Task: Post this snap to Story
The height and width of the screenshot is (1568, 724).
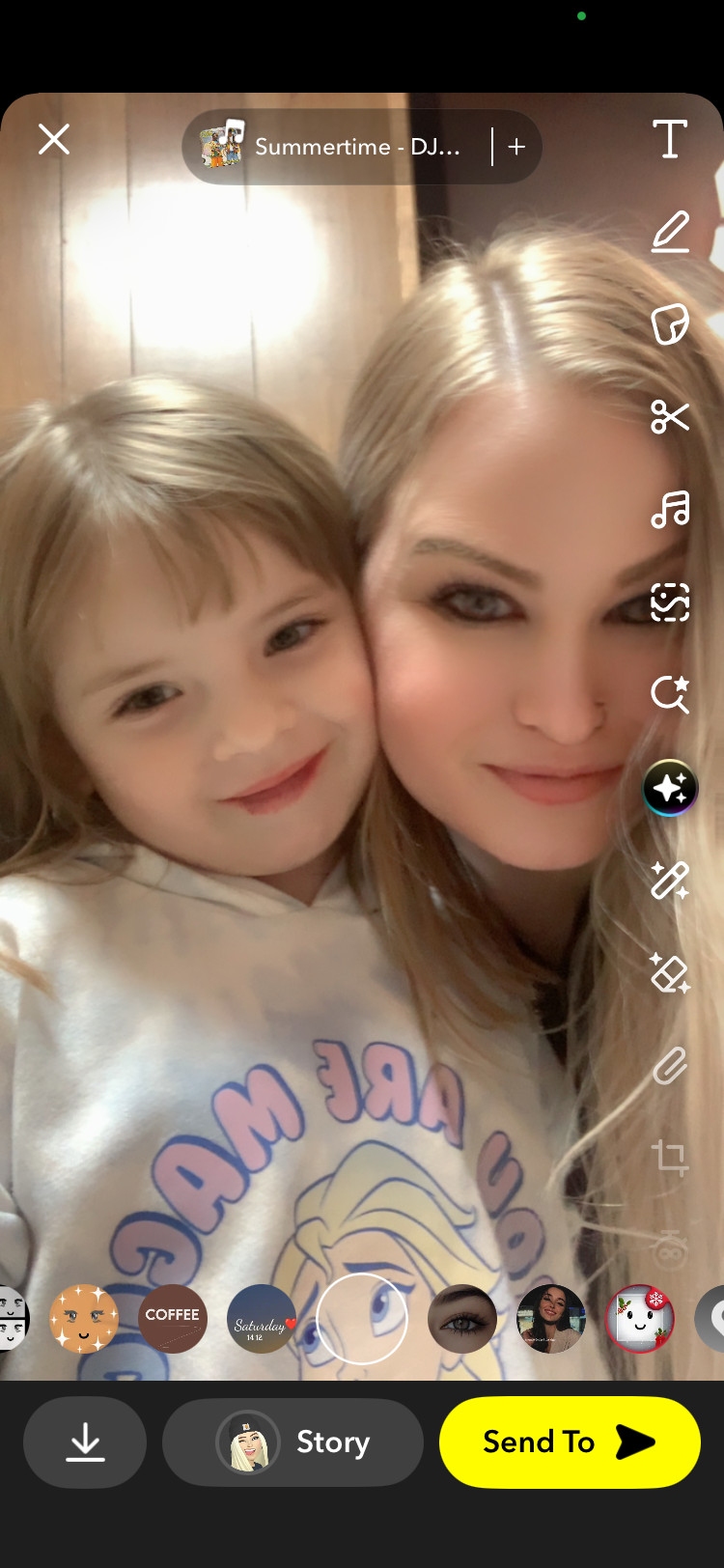Action: click(x=292, y=1442)
